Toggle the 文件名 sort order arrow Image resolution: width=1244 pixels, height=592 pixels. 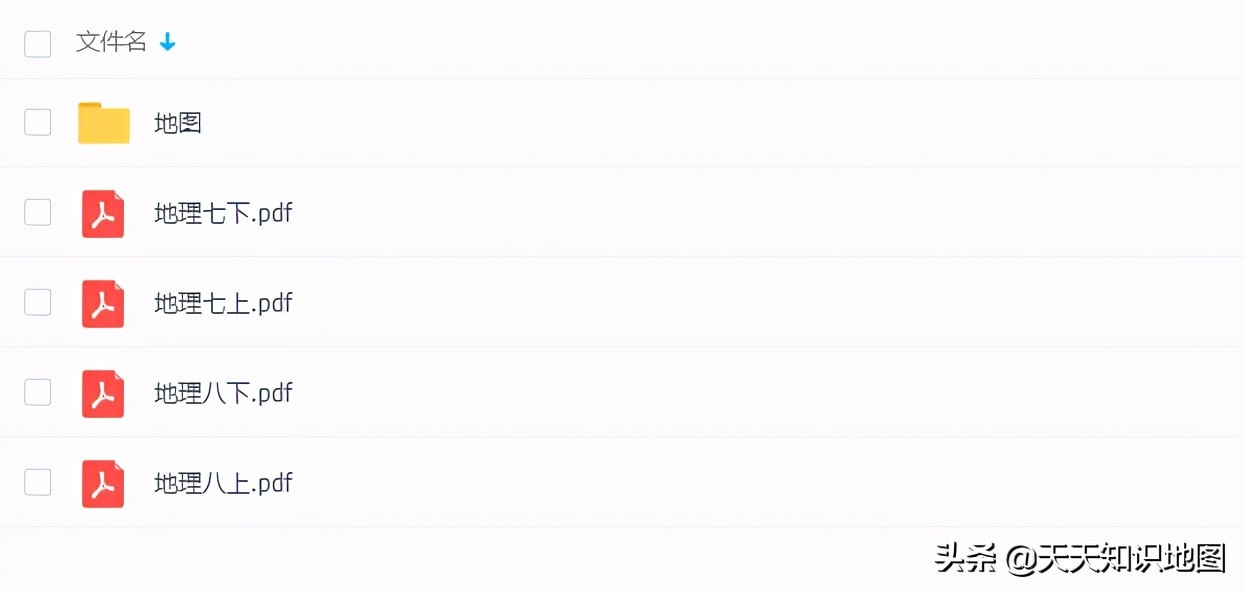[168, 42]
